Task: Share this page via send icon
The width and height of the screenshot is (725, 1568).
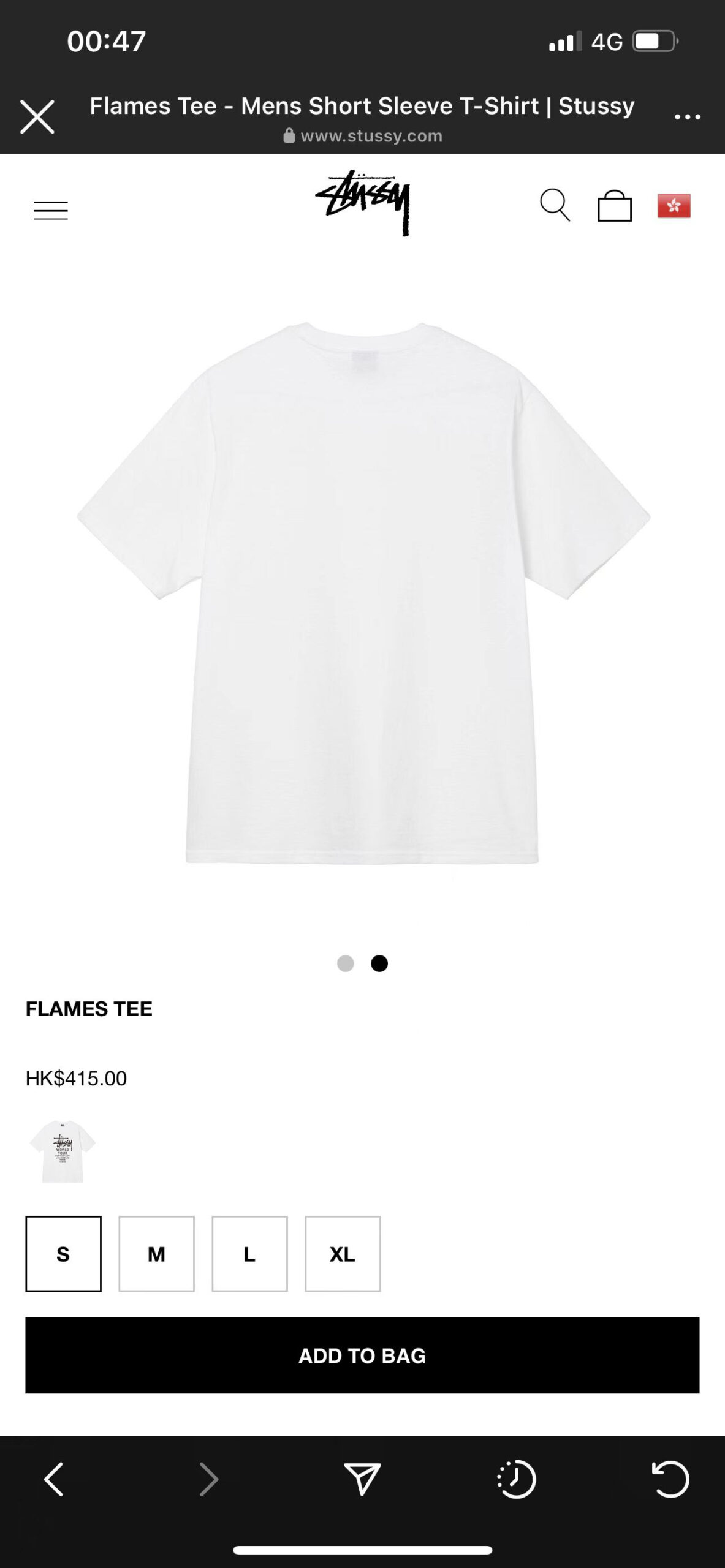Action: pos(362,1479)
